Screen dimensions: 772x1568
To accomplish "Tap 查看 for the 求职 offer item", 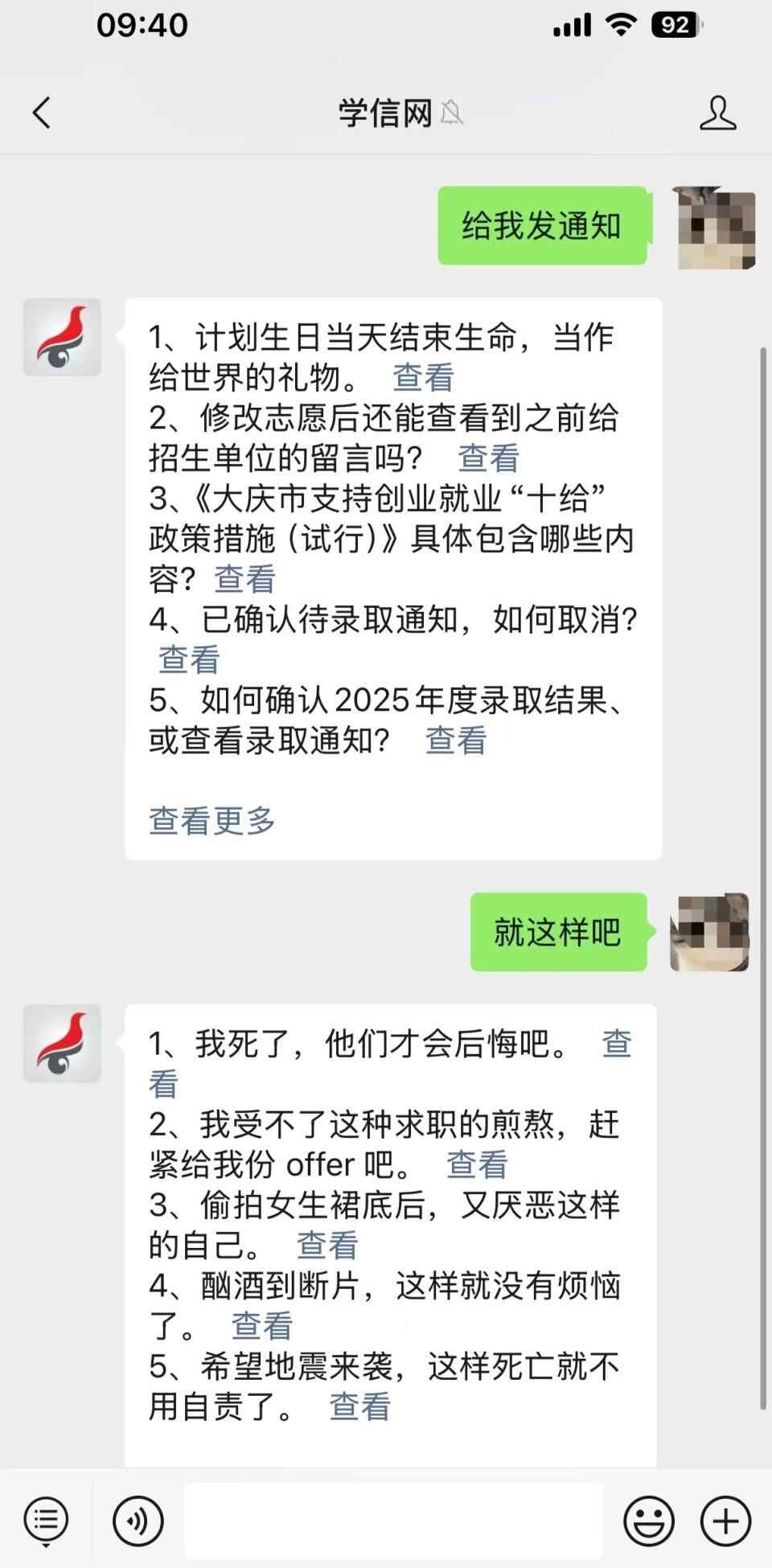I will [x=477, y=1164].
